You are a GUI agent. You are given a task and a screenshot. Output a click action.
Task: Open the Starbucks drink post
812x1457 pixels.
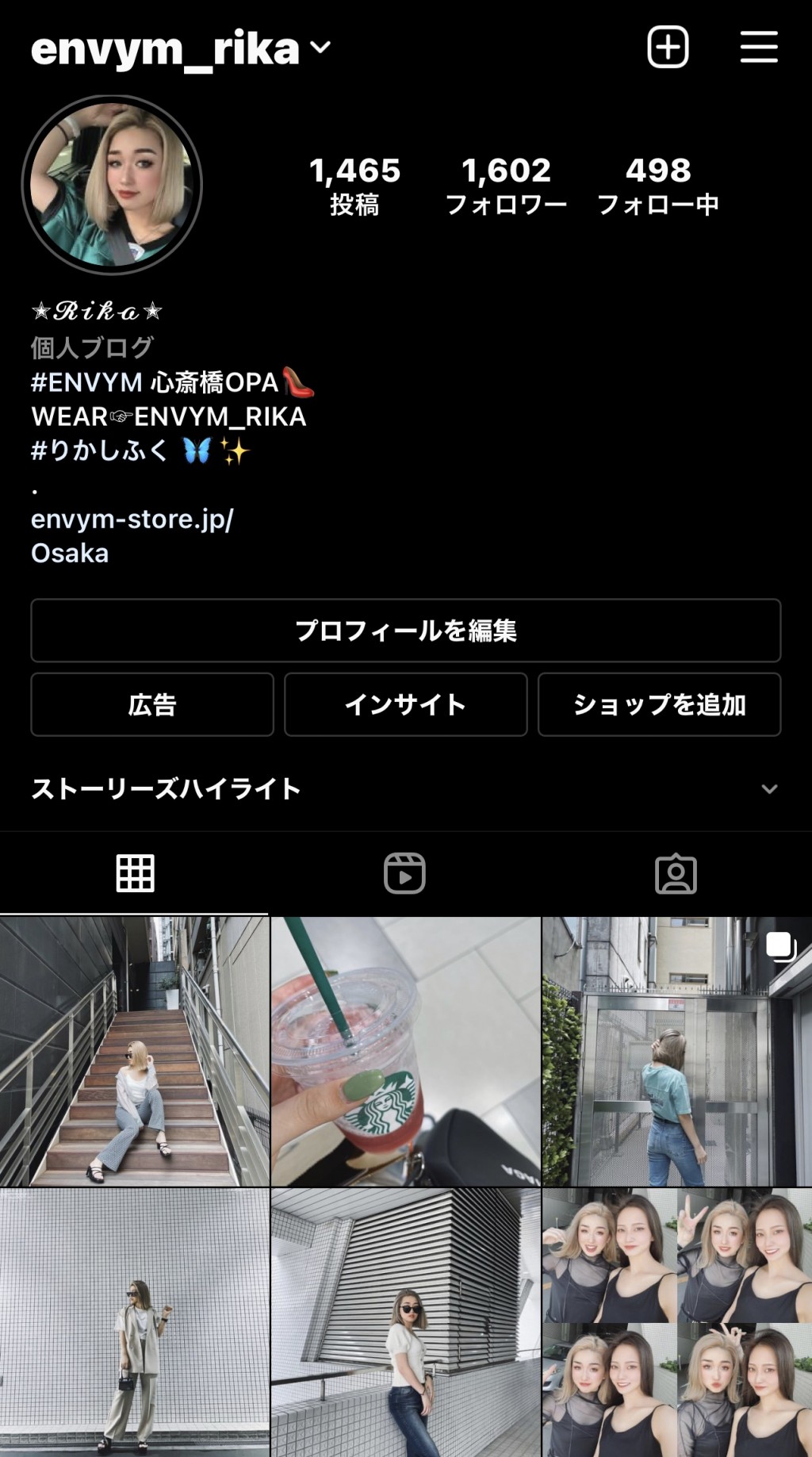point(405,1052)
